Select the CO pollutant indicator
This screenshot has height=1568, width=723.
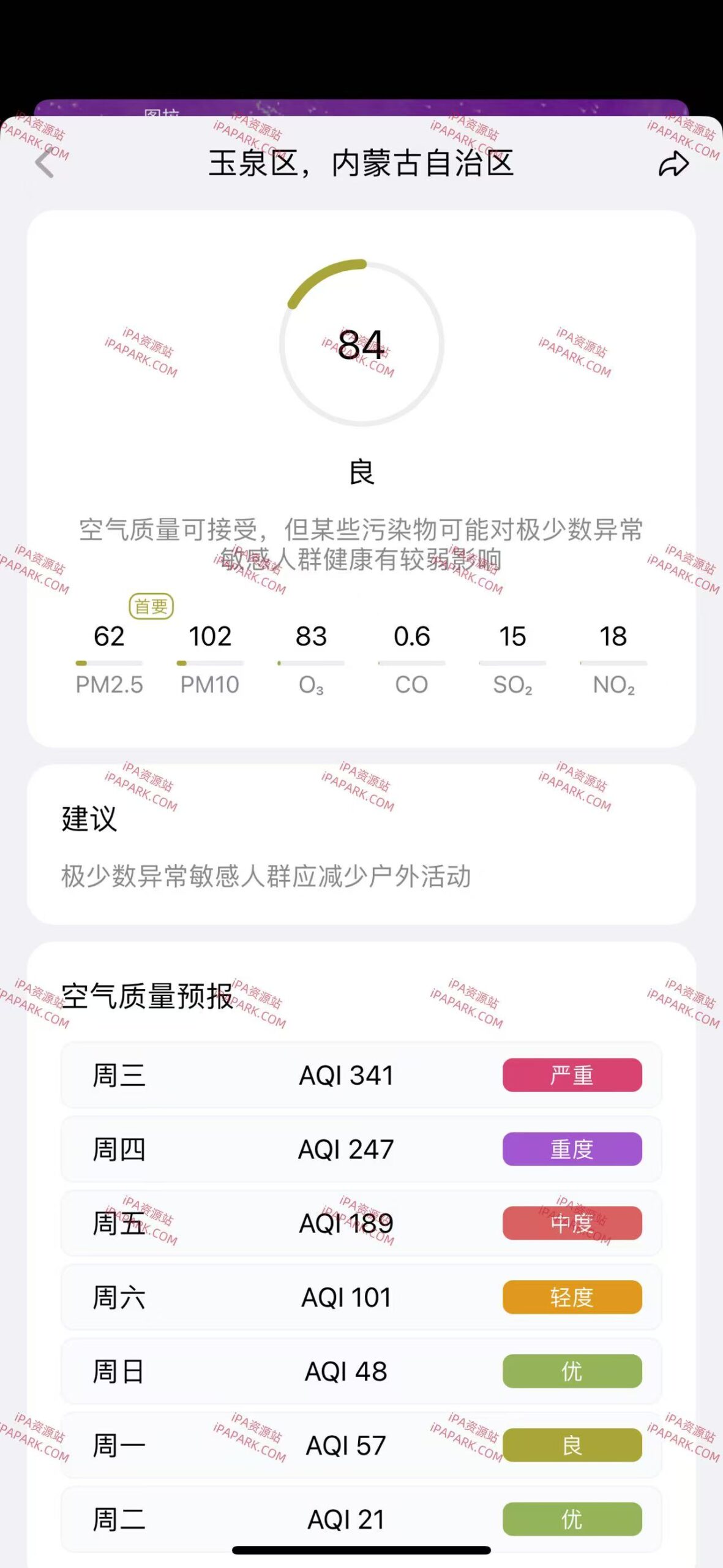coord(411,658)
